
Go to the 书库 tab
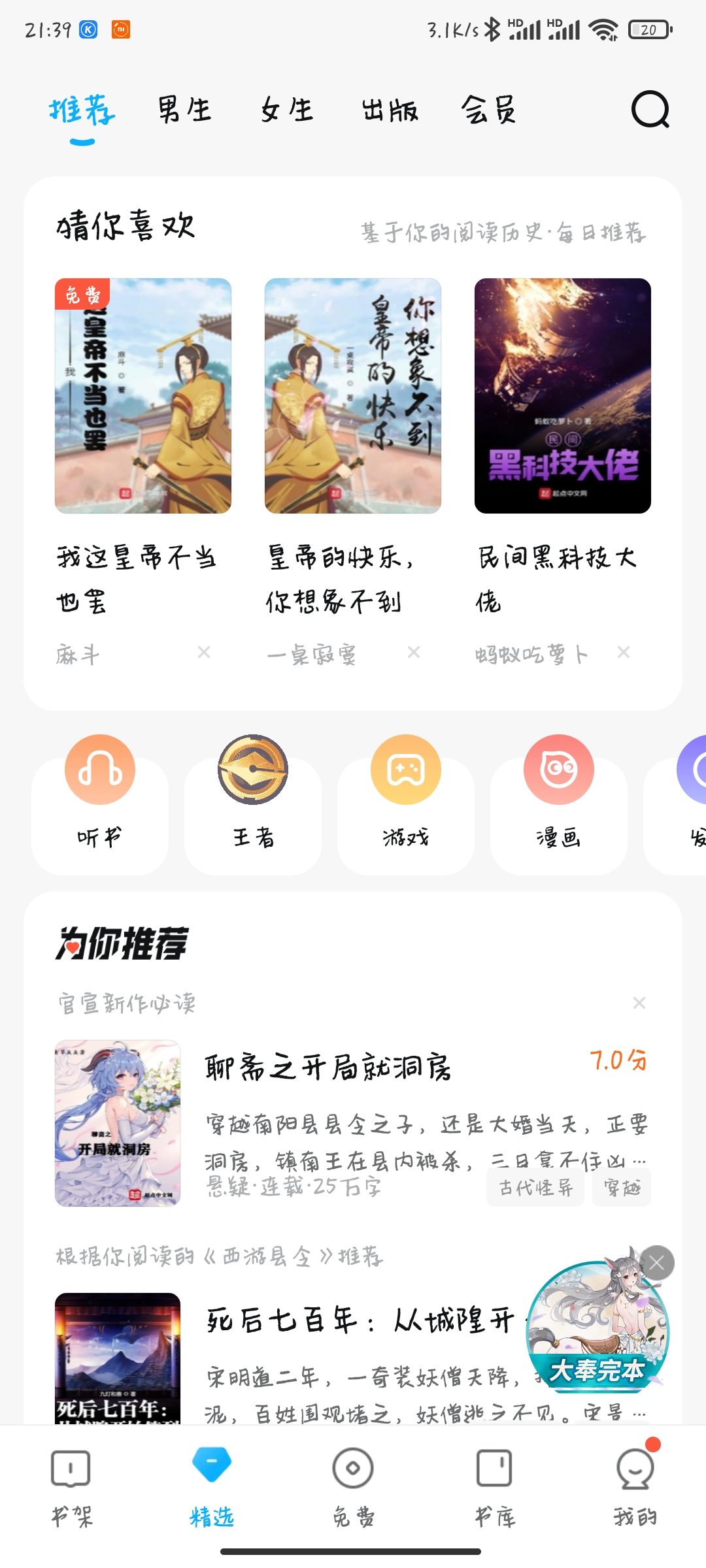(494, 1487)
